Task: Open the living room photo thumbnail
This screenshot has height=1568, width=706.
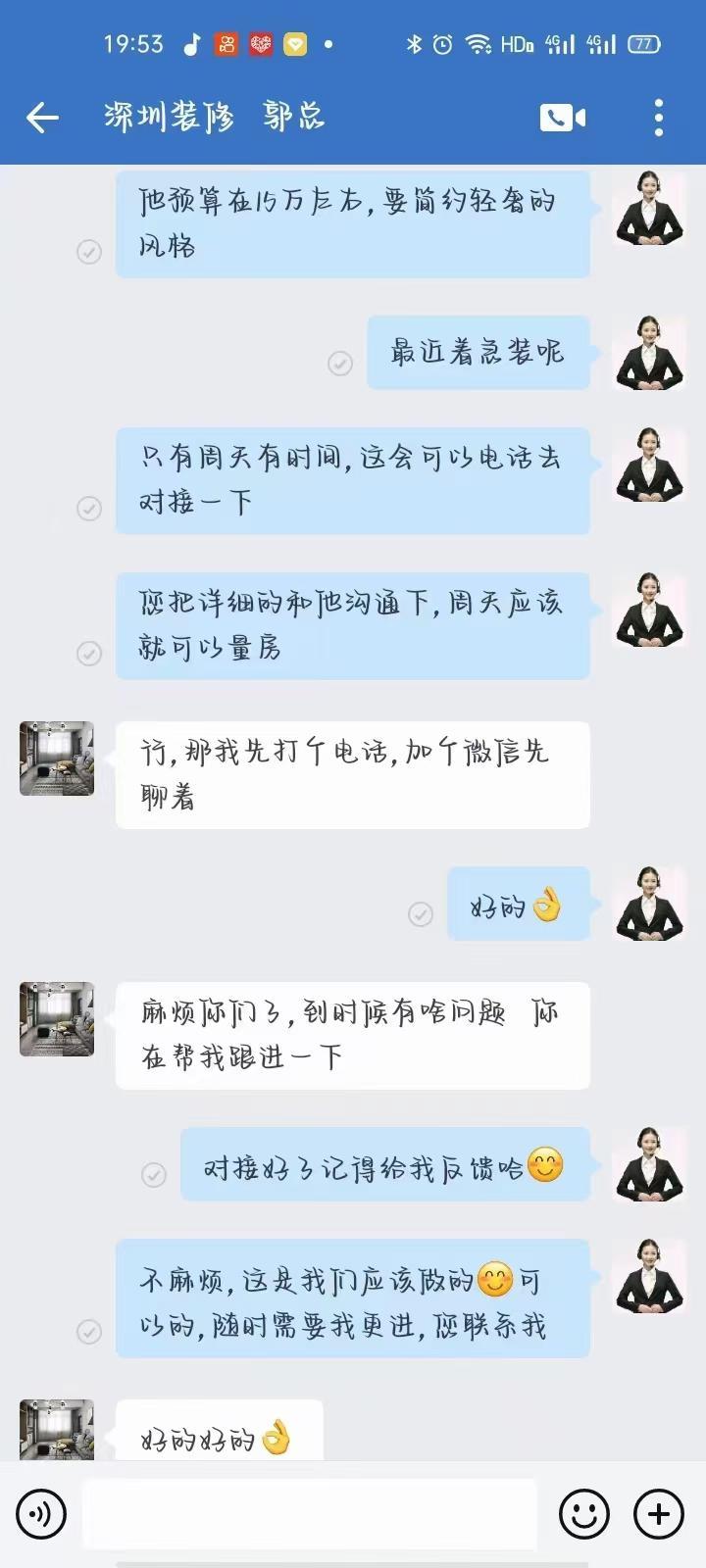Action: click(x=56, y=759)
